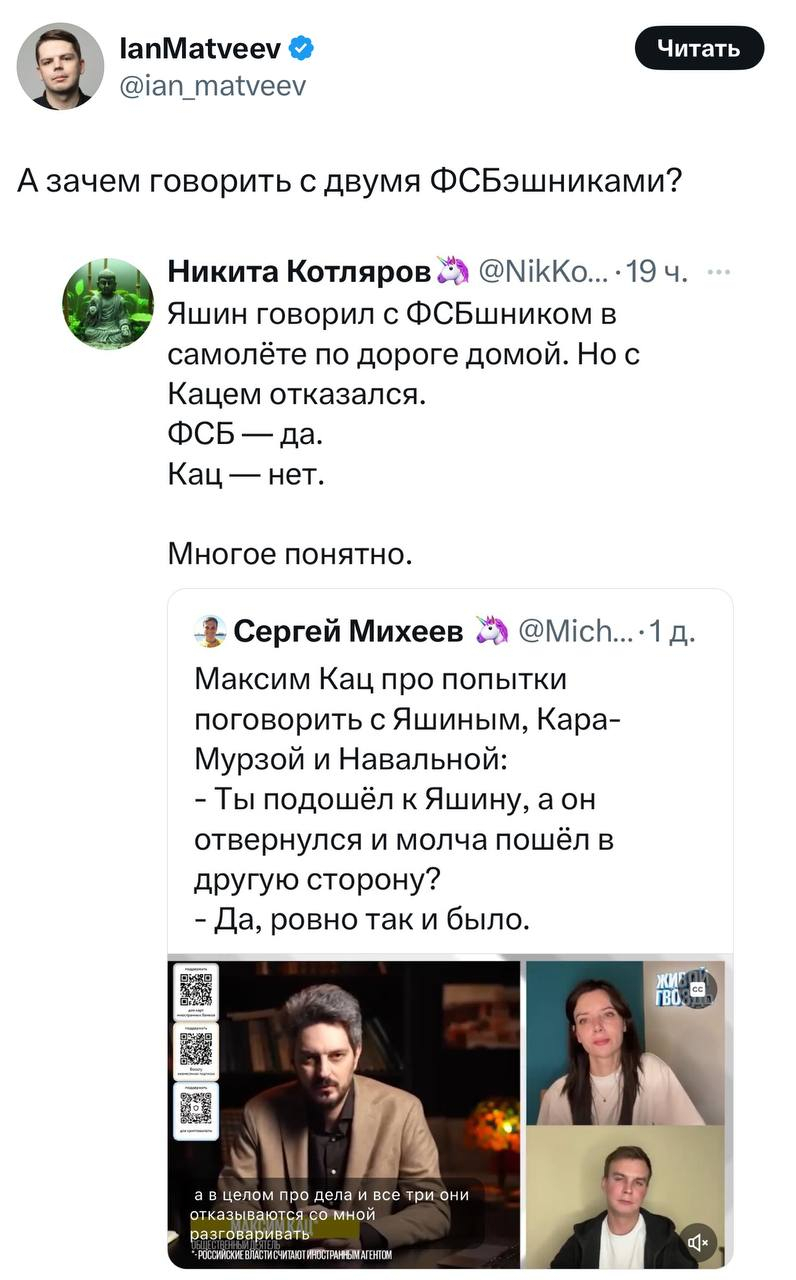Toggle captions with the CC icon
This screenshot has height=1280, width=796.
click(699, 987)
